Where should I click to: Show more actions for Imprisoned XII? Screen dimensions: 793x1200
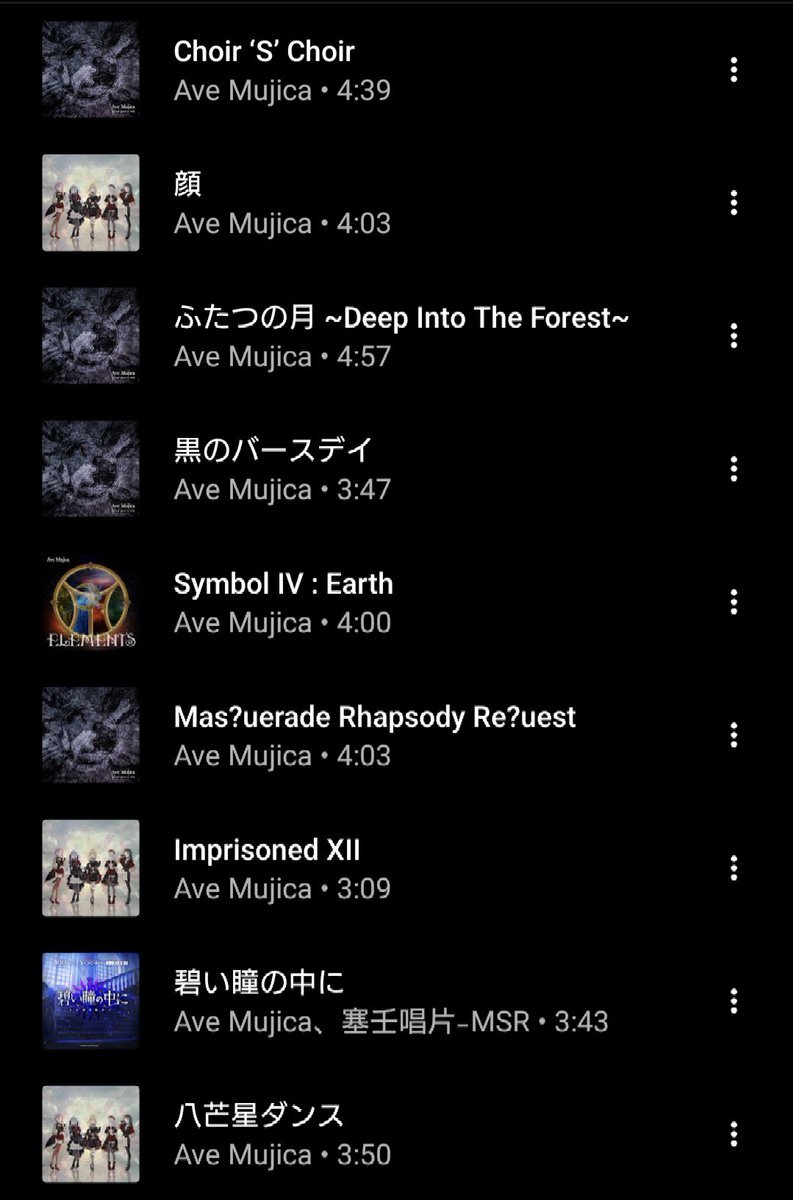(x=734, y=868)
